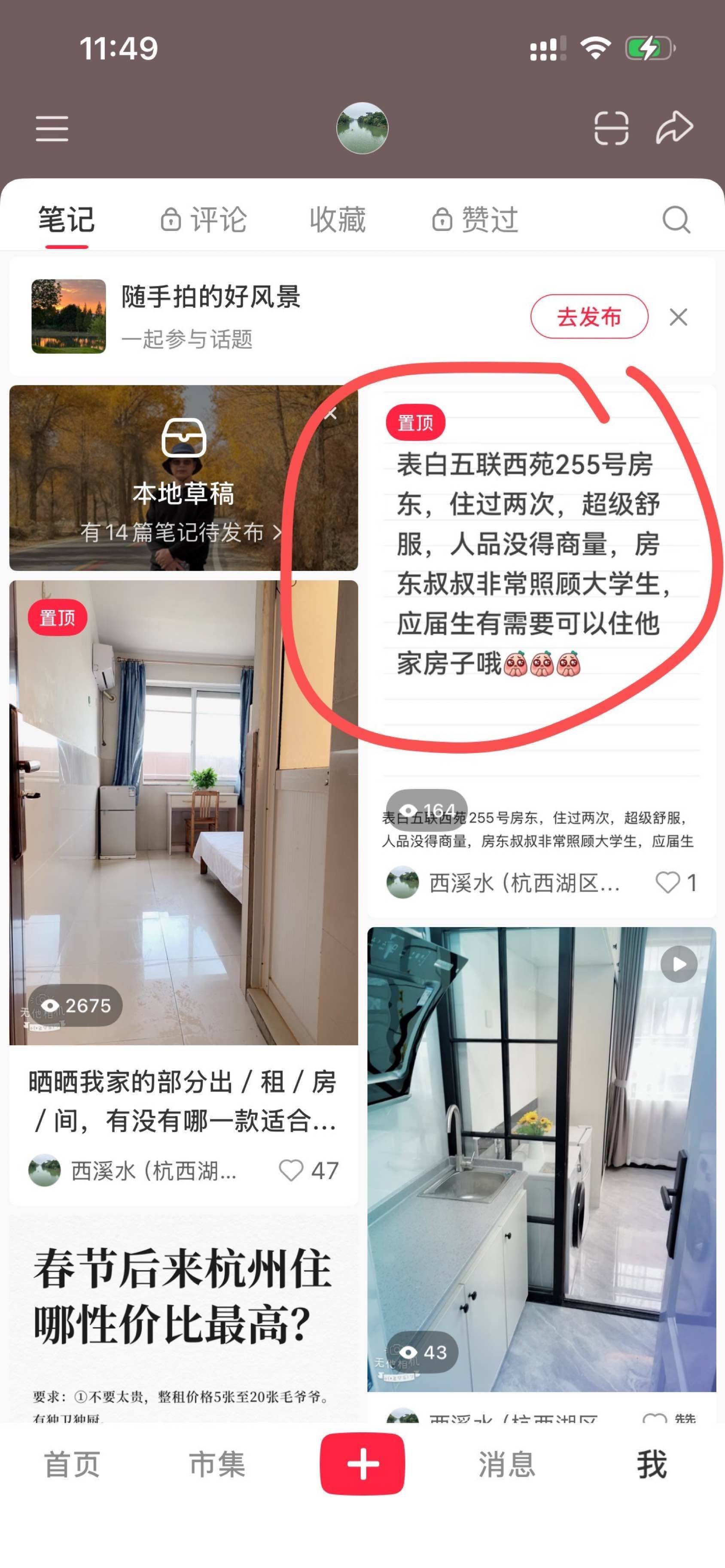Open the scan code icon
Viewport: 725px width, 1568px height.
pos(610,128)
